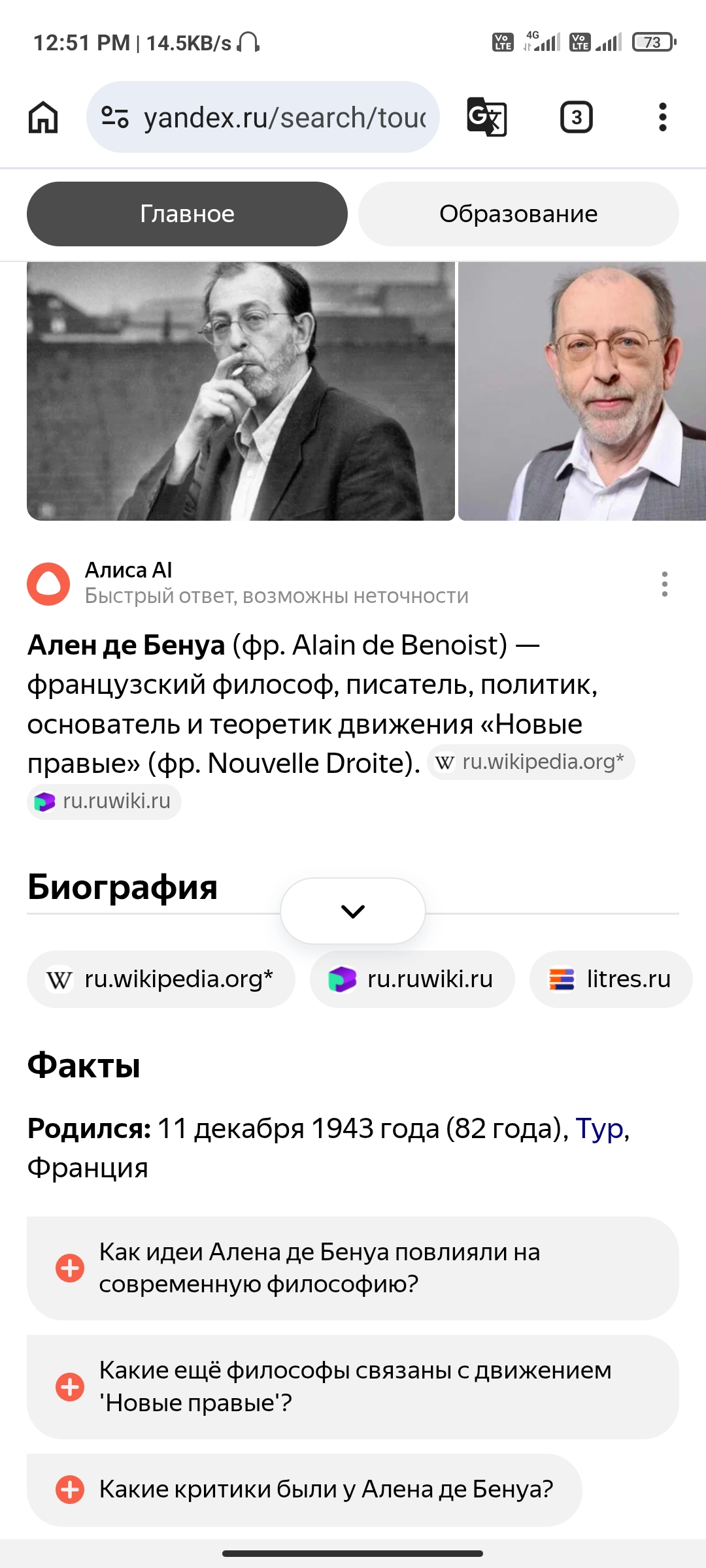Tap the yandex.ru address bar
This screenshot has height=1568, width=706.
[263, 118]
